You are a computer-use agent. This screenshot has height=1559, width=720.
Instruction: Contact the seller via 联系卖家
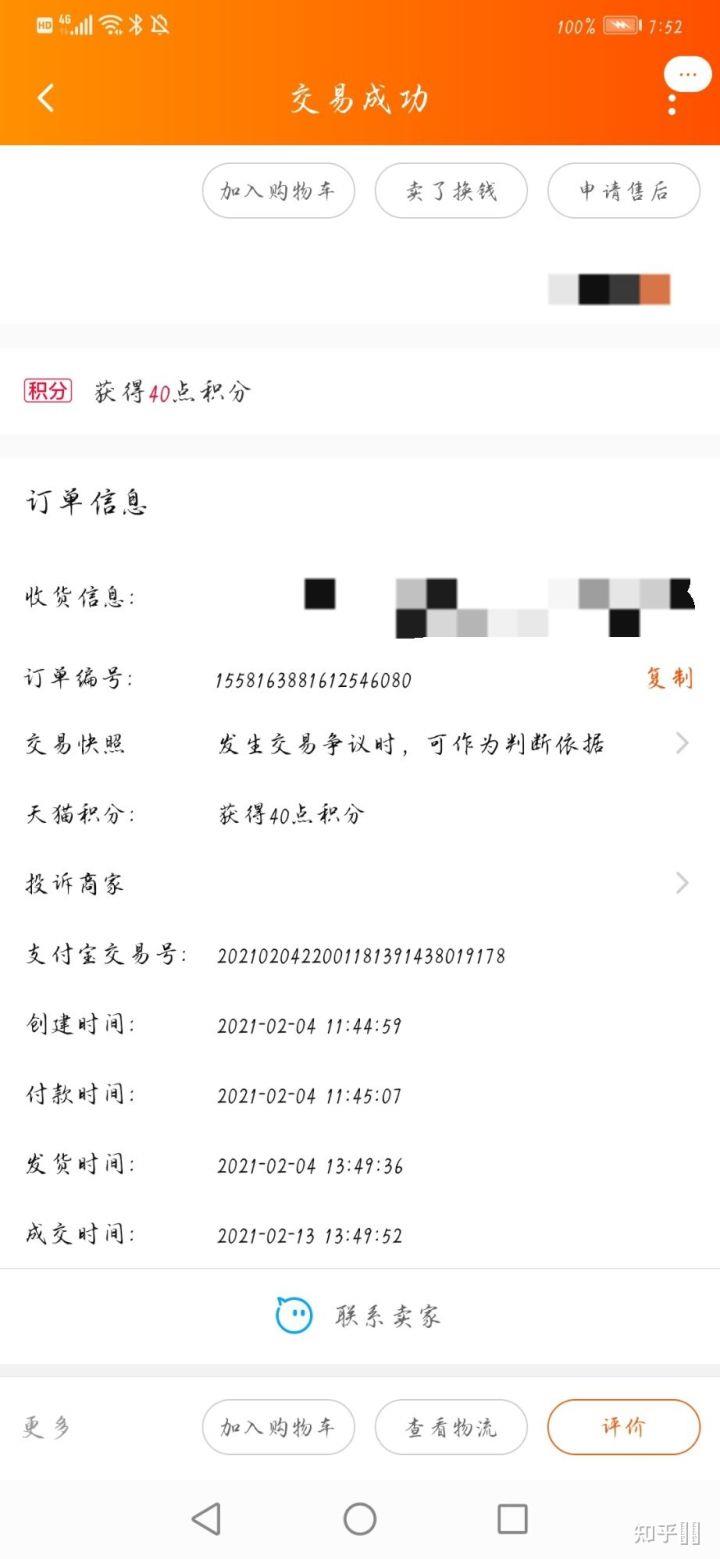[x=360, y=1316]
